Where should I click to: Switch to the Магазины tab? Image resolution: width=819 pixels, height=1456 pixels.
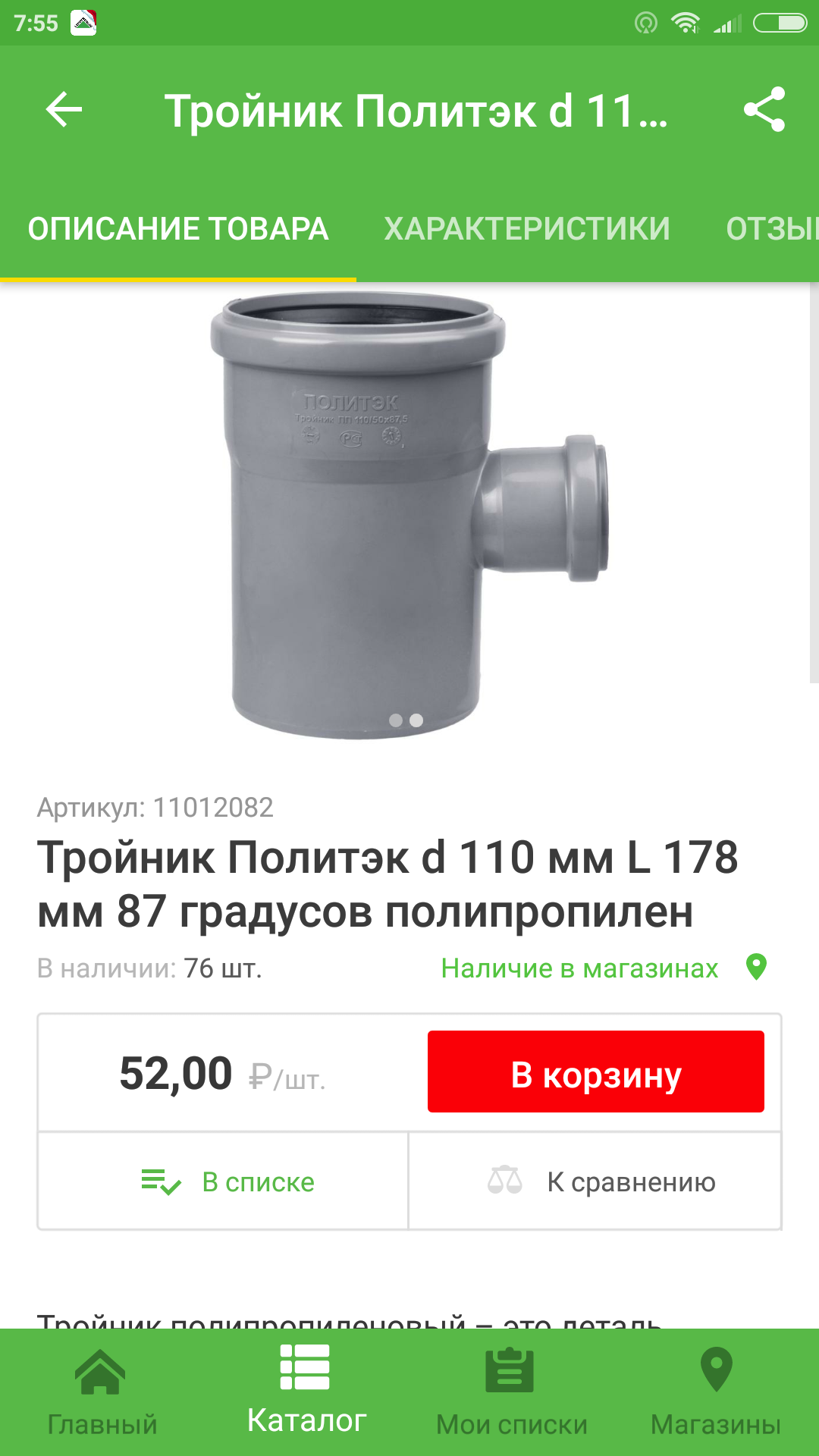coord(716,1392)
